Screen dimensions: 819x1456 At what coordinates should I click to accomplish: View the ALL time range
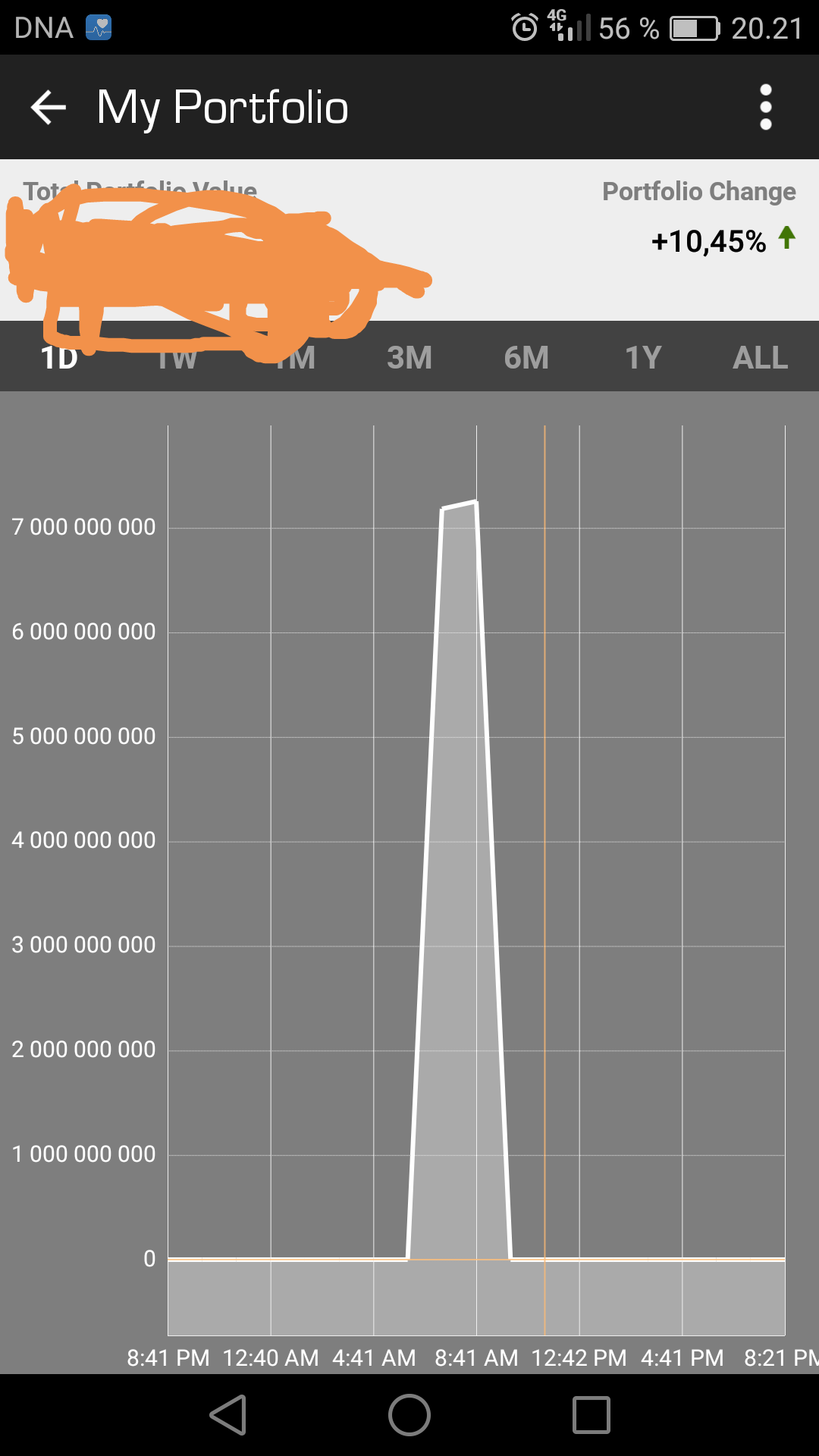[760, 358]
